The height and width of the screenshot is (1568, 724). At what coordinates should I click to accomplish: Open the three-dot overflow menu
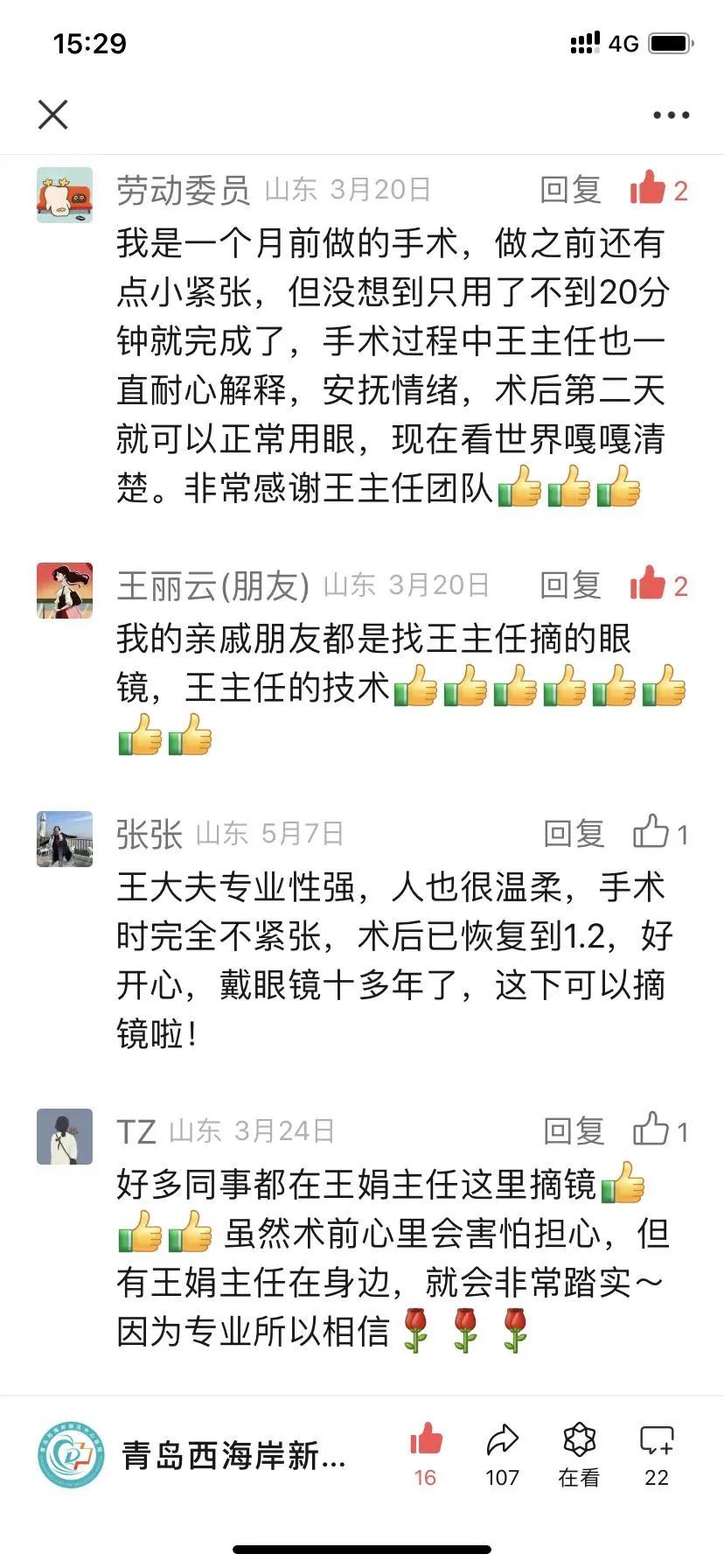pos(671,115)
